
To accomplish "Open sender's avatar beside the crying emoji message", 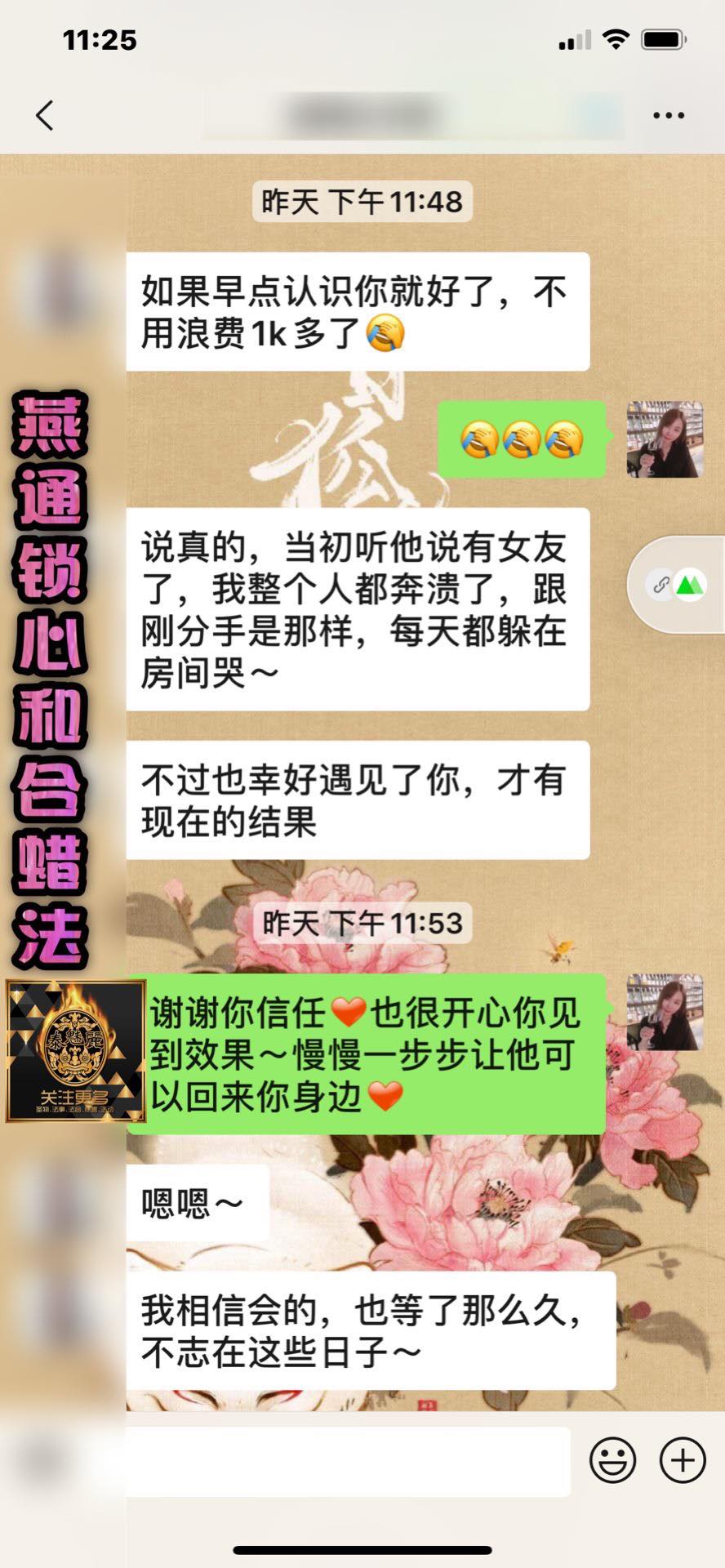I will click(665, 439).
